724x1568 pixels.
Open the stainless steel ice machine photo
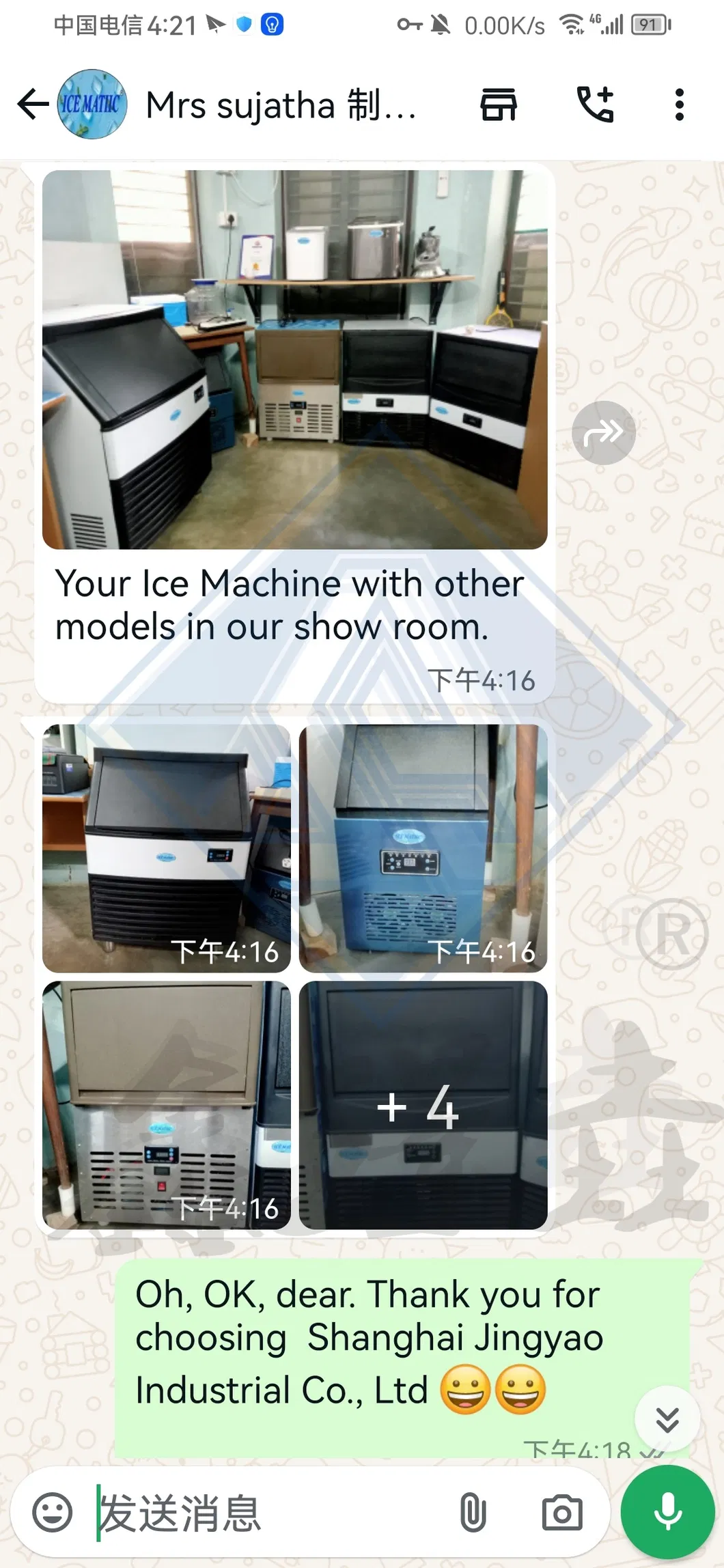[x=167, y=1105]
